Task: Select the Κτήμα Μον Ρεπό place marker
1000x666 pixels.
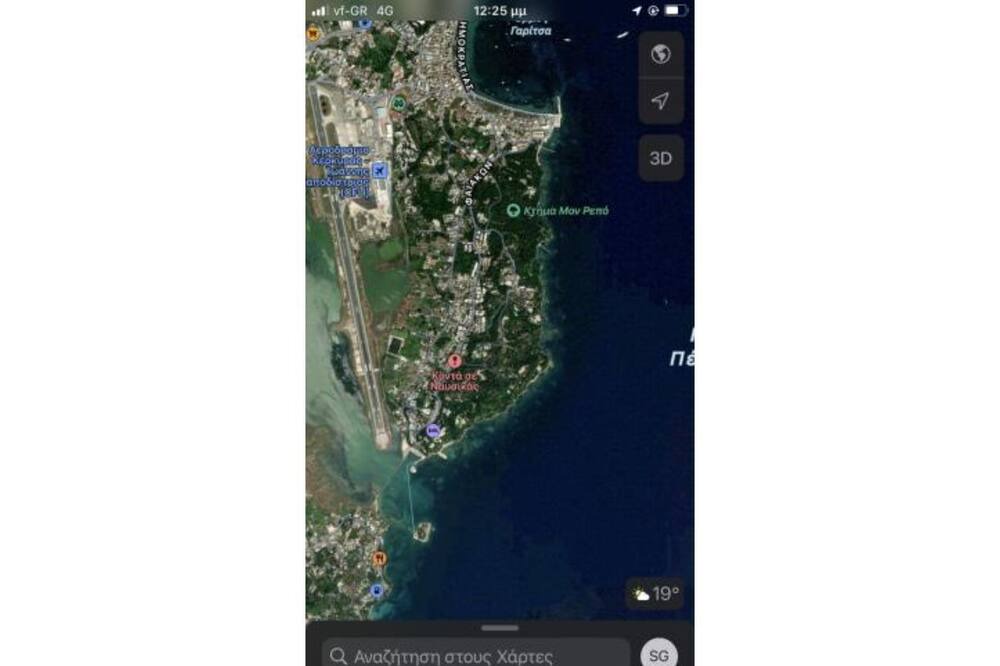Action: click(514, 211)
